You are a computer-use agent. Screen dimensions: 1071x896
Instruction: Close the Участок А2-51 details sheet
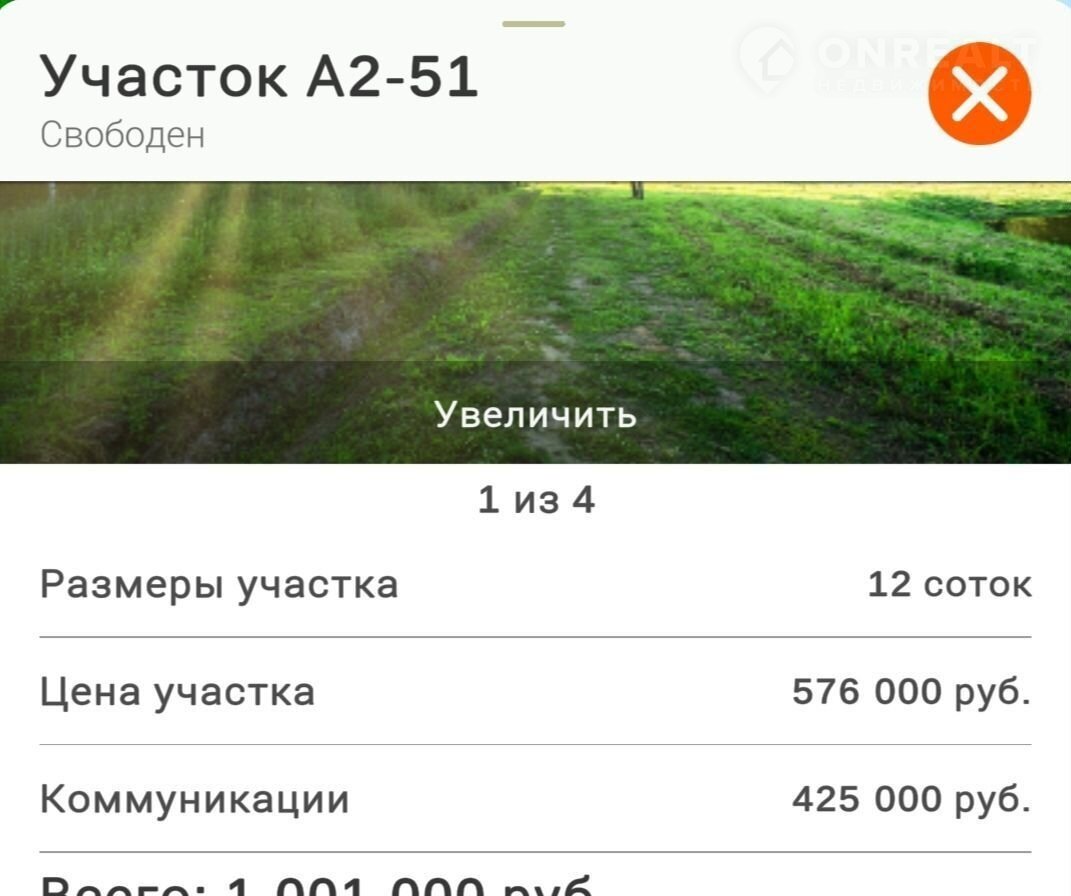[978, 95]
